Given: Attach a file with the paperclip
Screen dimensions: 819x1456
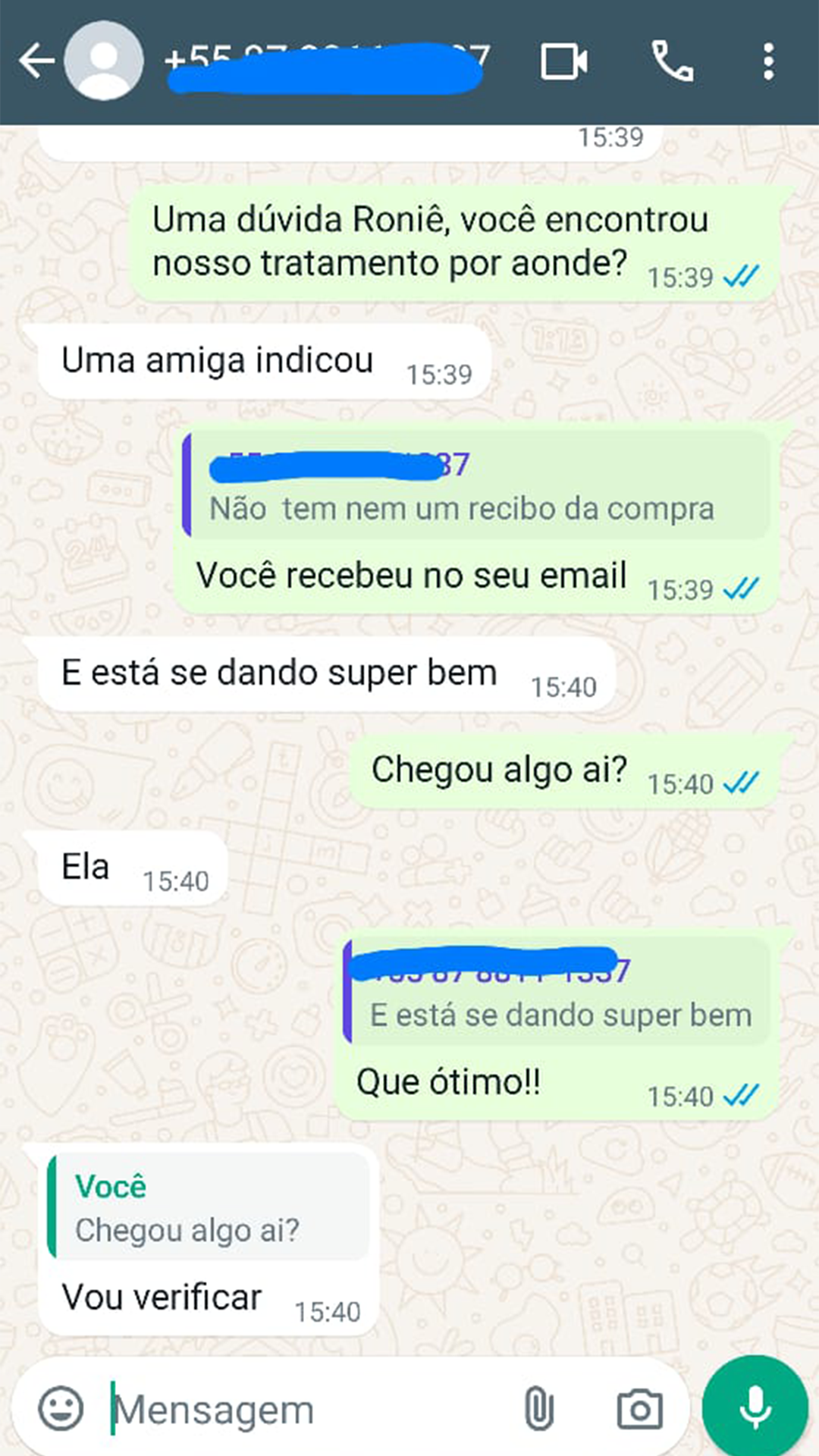Looking at the screenshot, I should (x=539, y=1409).
